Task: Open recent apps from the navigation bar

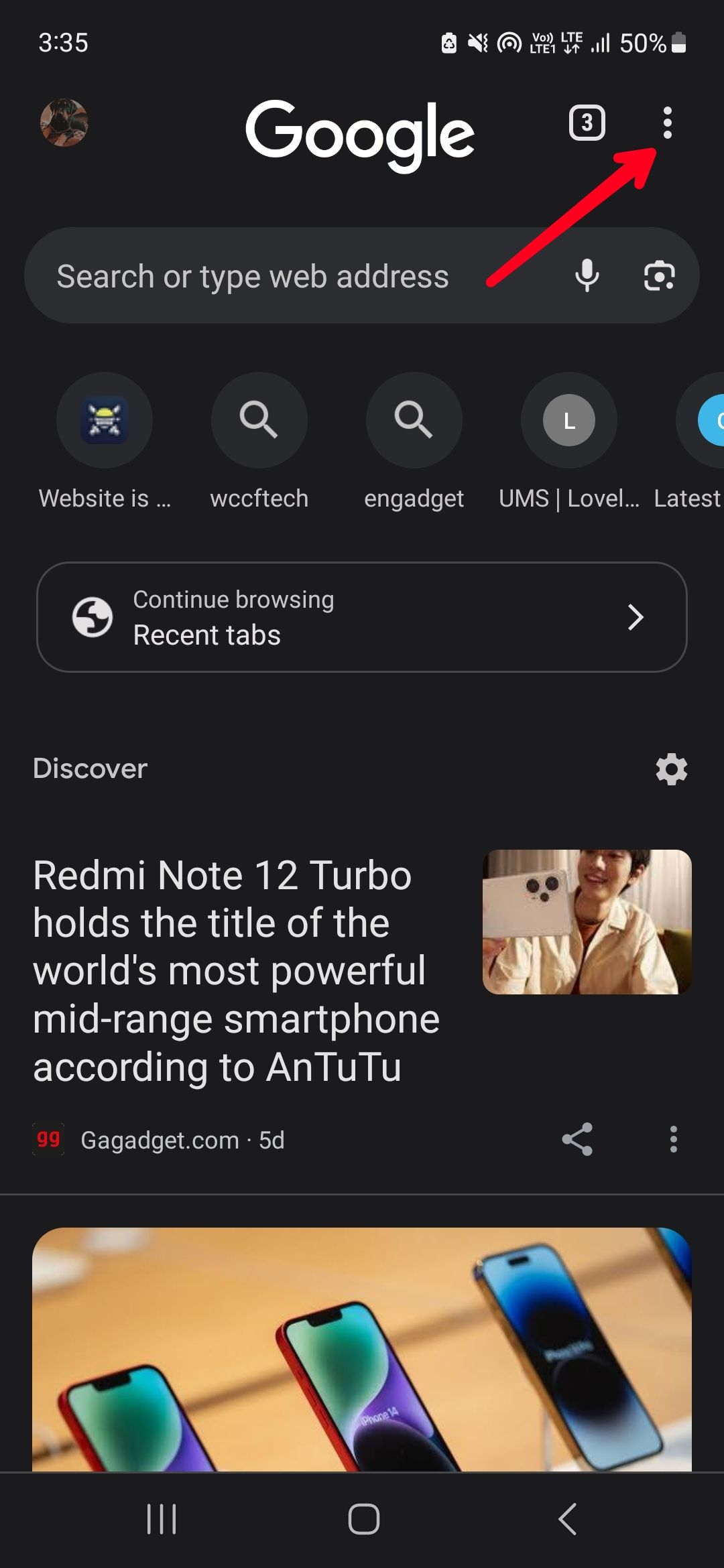Action: (x=161, y=1519)
